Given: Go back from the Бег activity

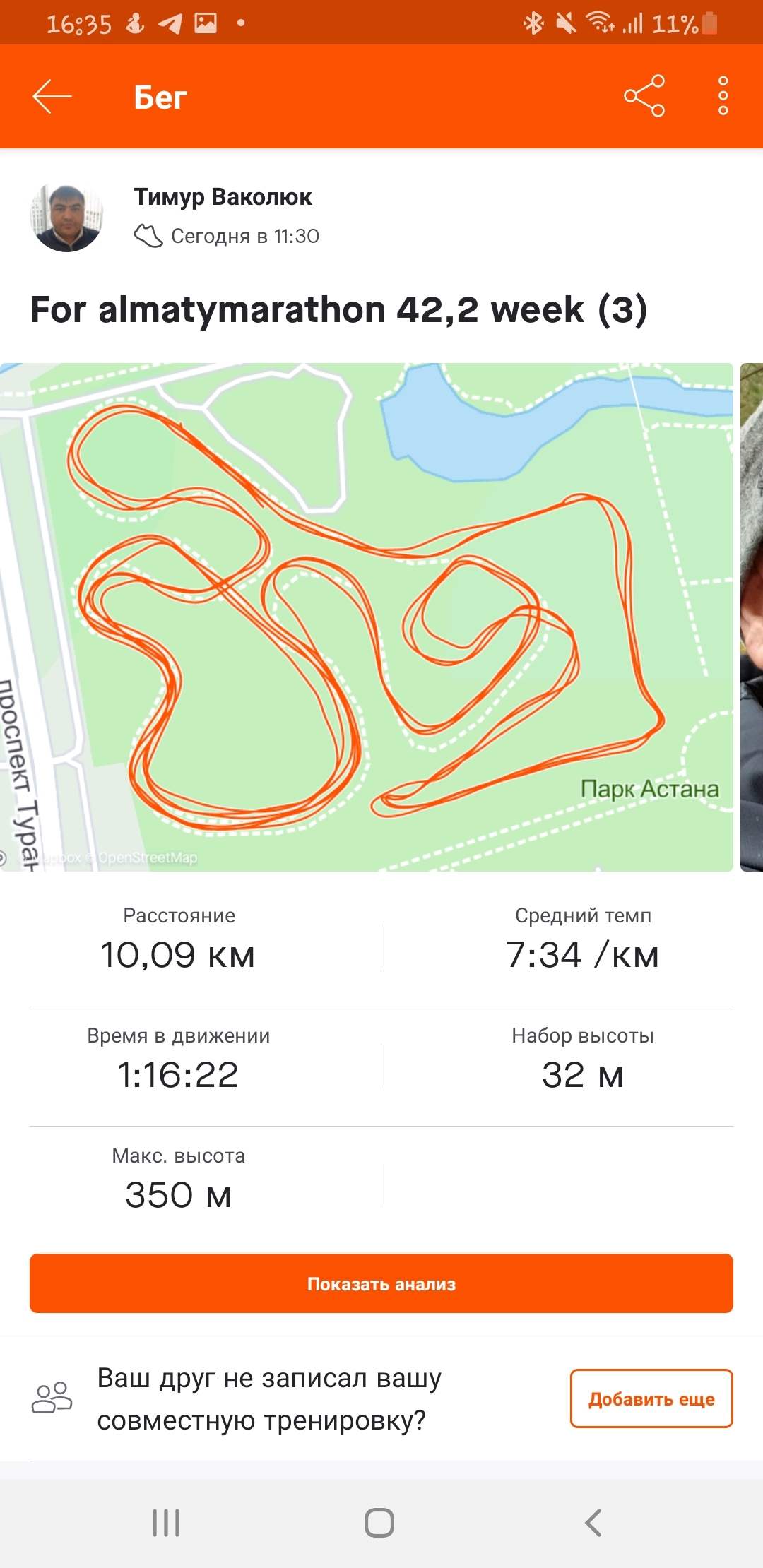Looking at the screenshot, I should click(52, 97).
